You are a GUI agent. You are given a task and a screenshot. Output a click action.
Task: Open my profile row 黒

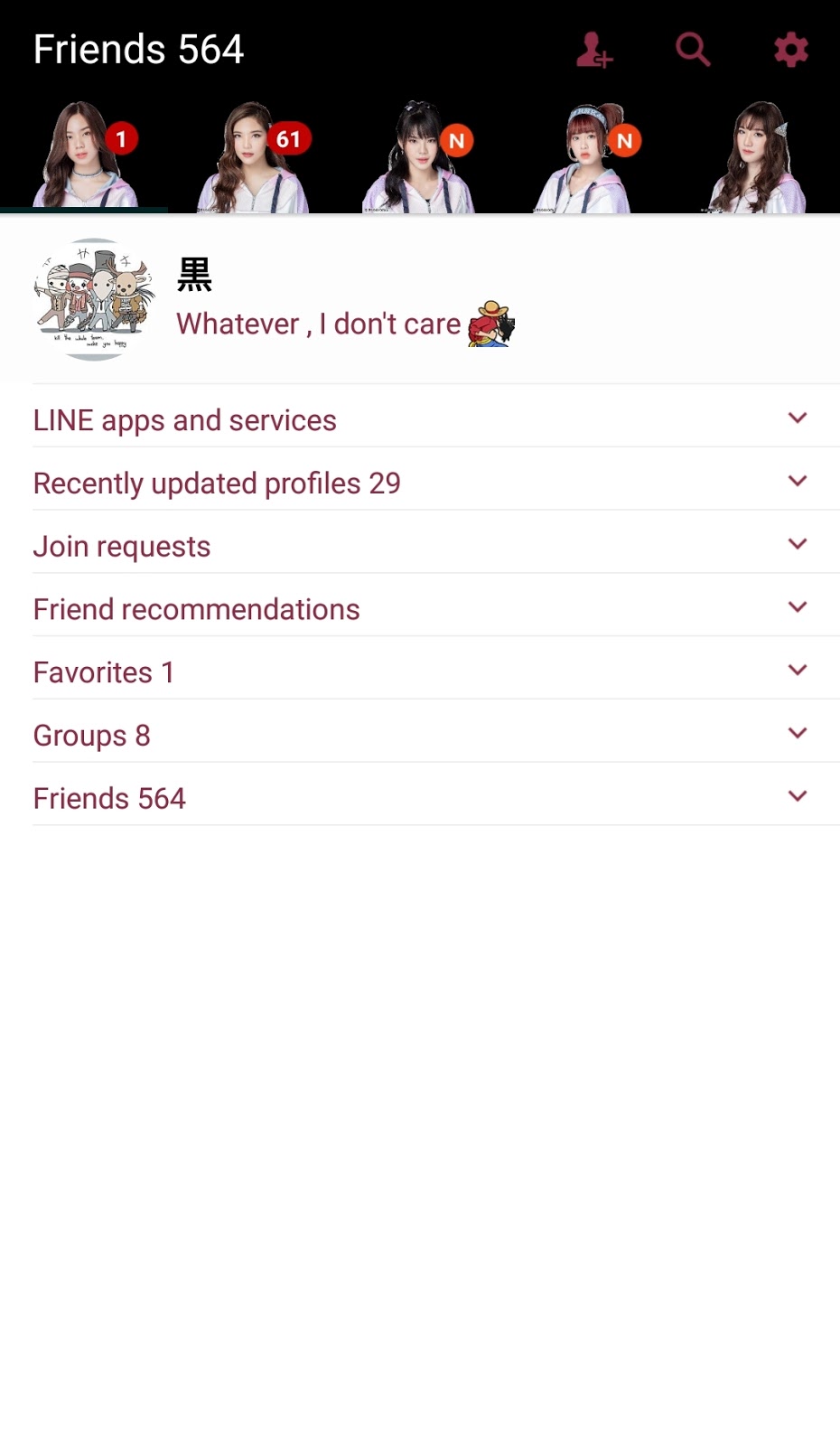(420, 300)
